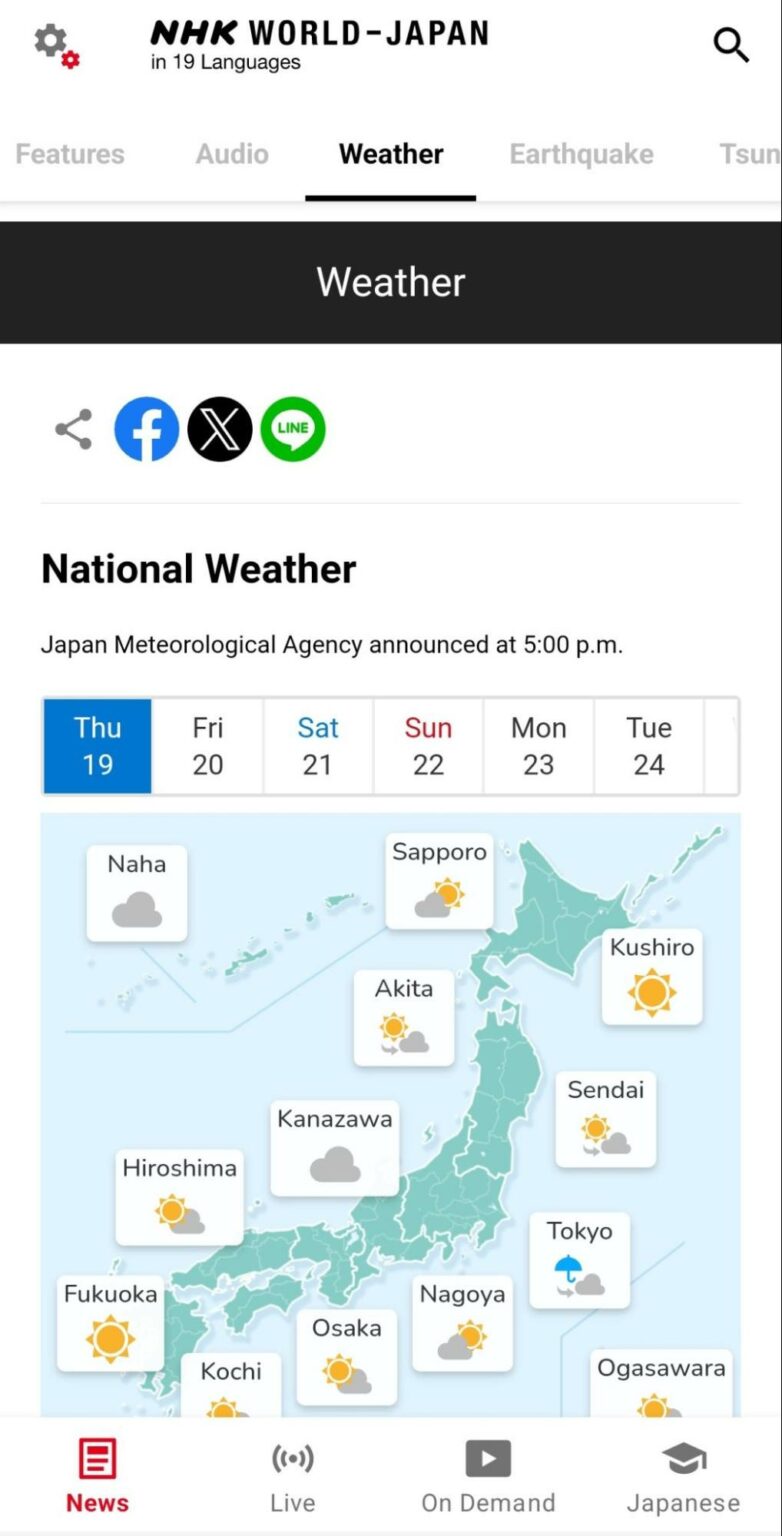The image size is (782, 1536).
Task: Open the Features menu item
Action: pos(69,154)
